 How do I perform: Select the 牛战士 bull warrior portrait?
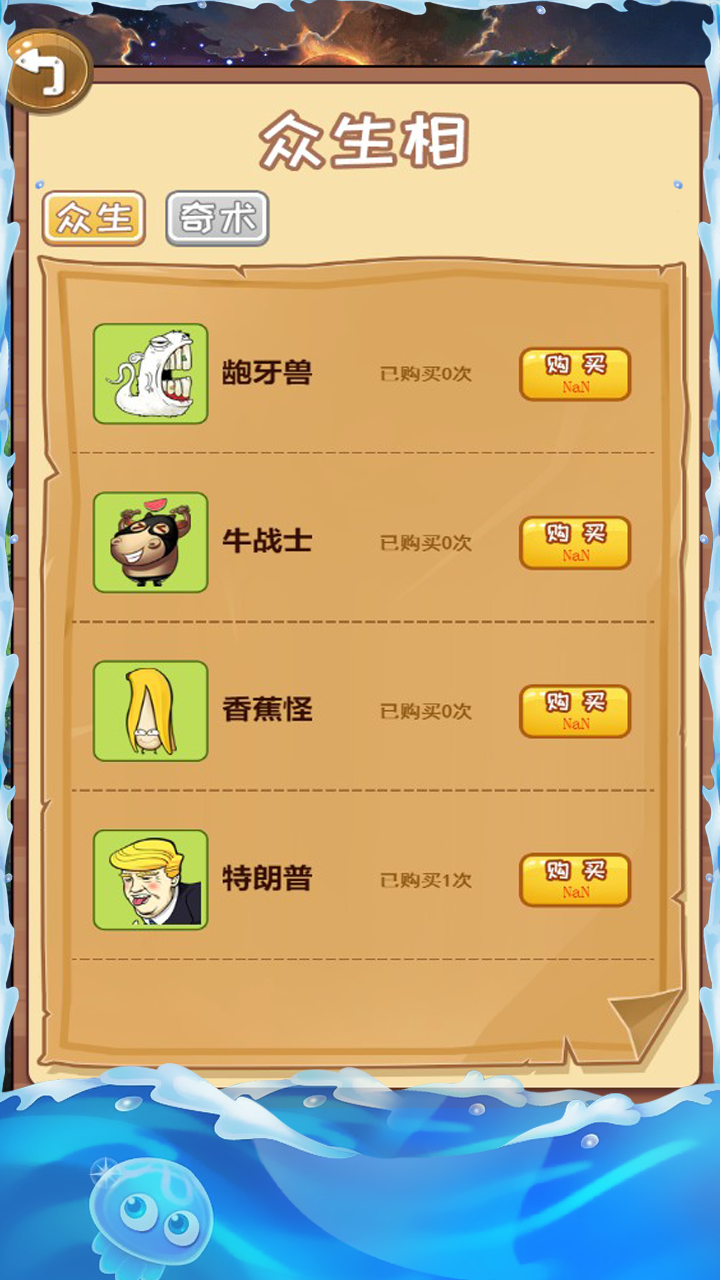(150, 542)
